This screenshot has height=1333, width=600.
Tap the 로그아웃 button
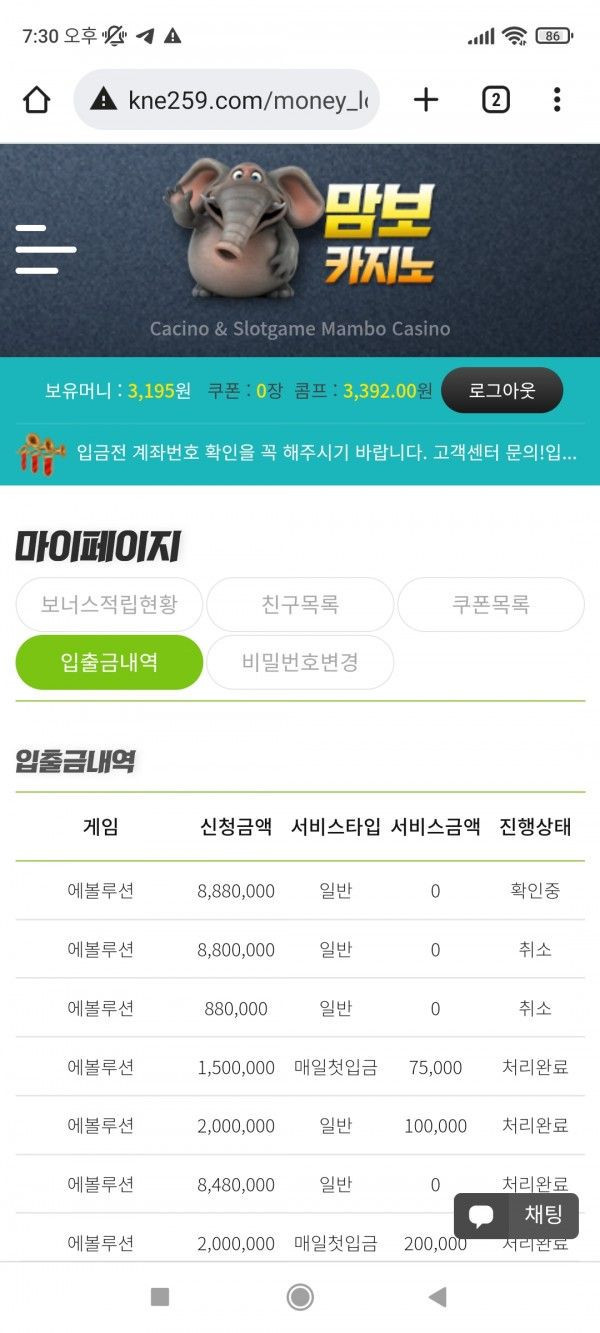click(502, 390)
